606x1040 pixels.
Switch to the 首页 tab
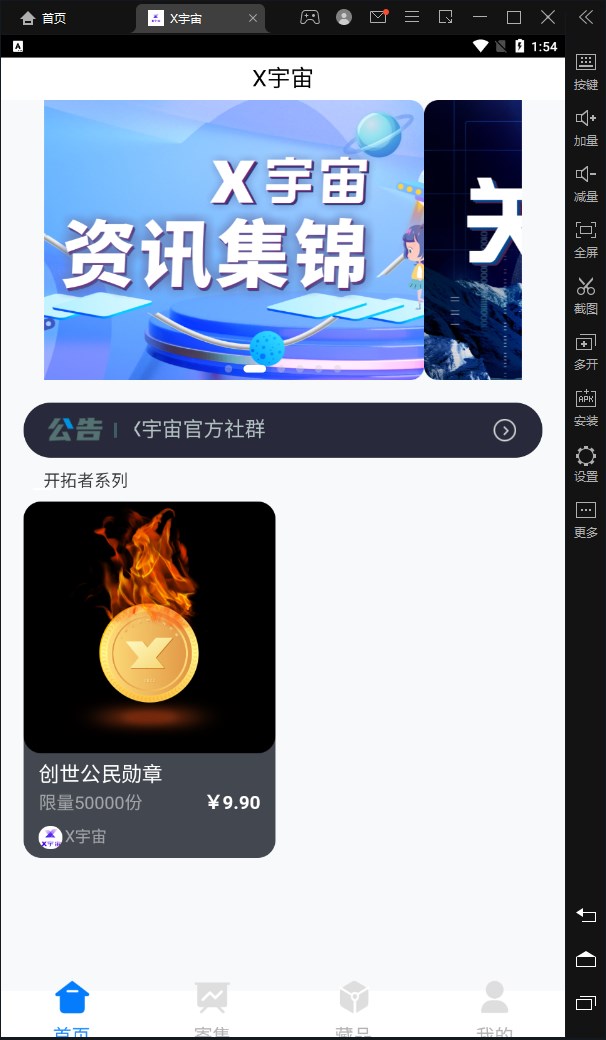72,1008
